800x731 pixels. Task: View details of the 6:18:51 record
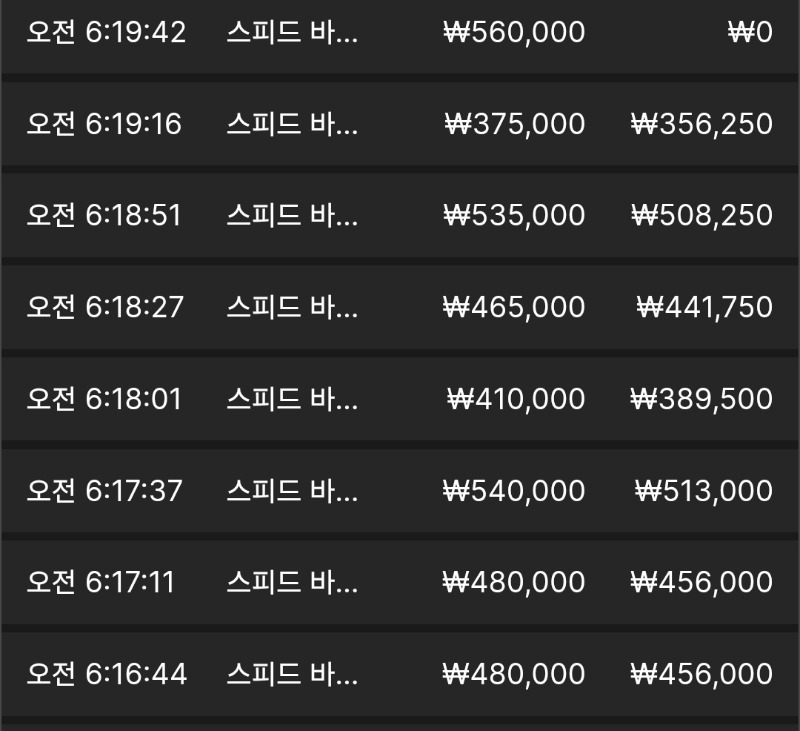[x=400, y=215]
